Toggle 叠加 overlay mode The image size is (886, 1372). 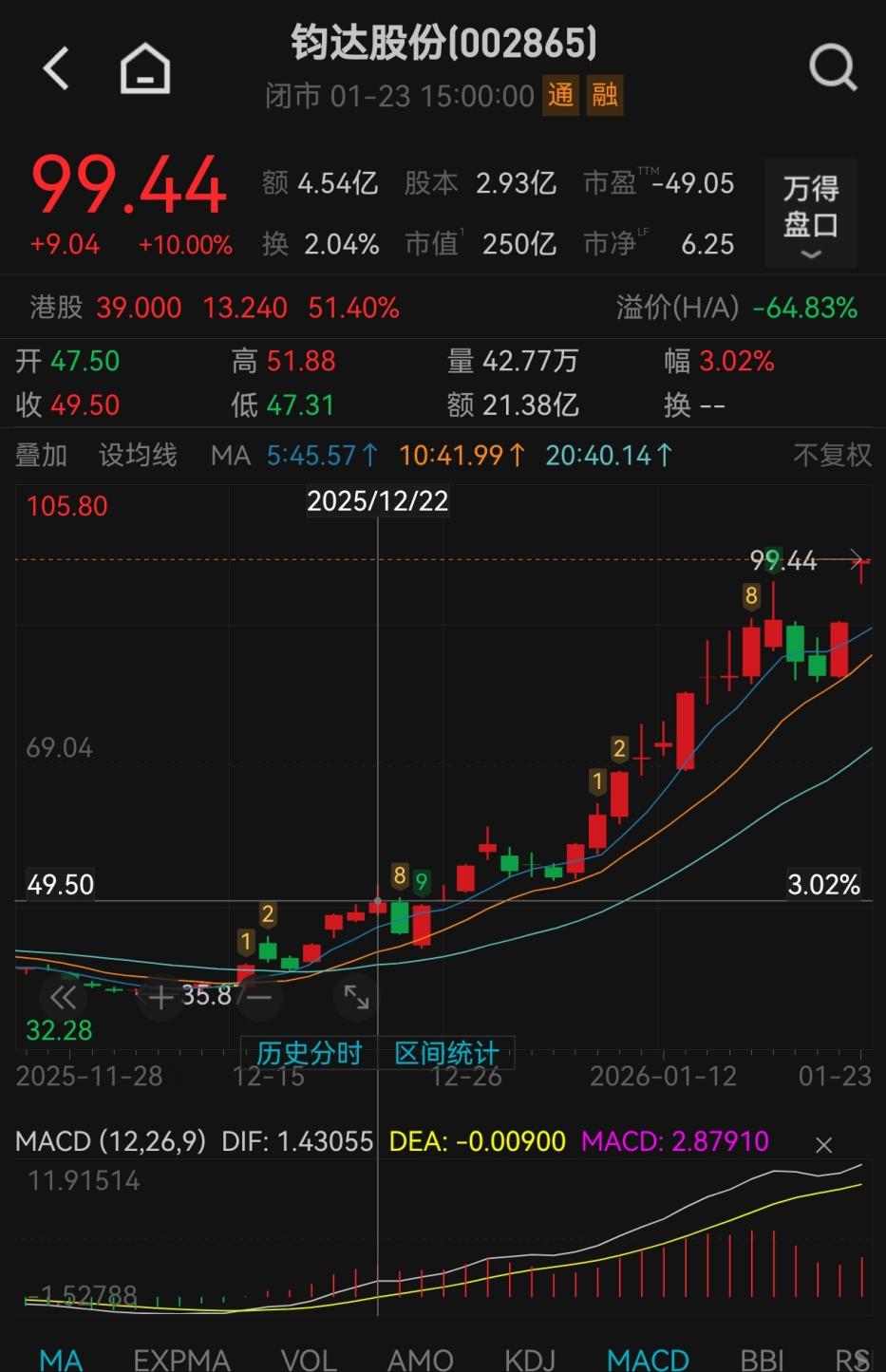(42, 456)
